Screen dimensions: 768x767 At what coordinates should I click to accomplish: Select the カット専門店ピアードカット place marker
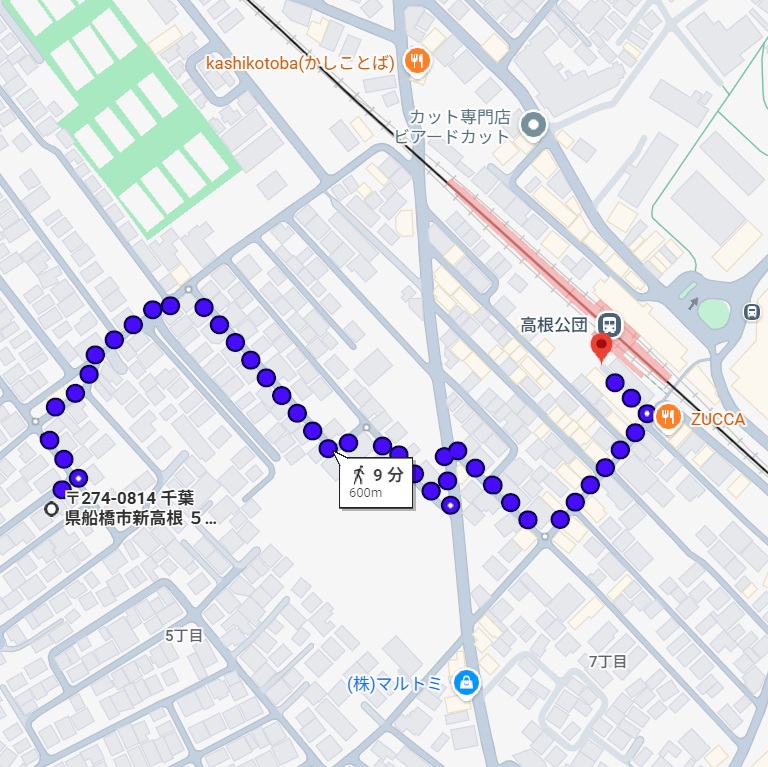pyautogui.click(x=534, y=125)
